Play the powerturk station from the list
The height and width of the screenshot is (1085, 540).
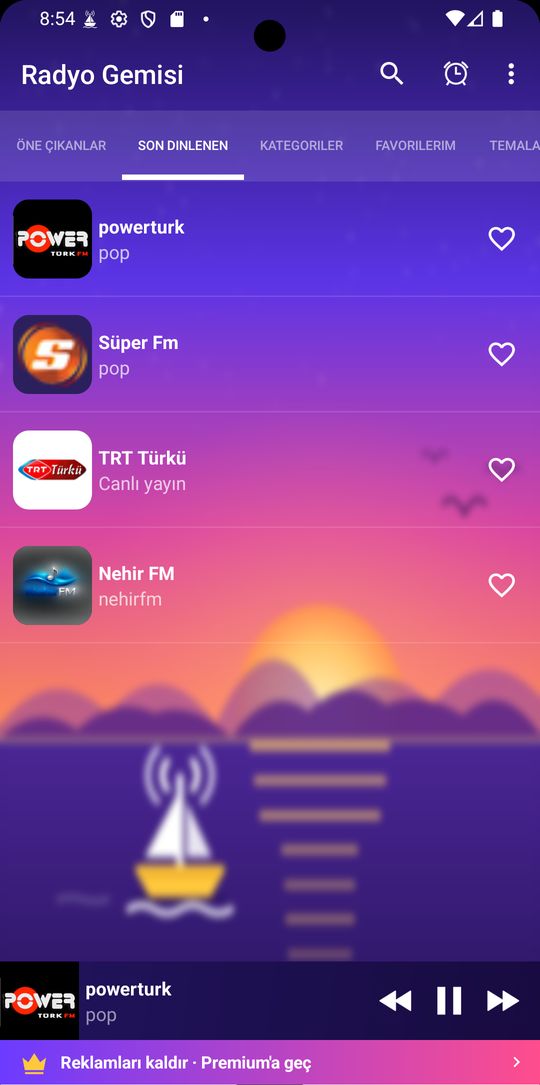[270, 239]
